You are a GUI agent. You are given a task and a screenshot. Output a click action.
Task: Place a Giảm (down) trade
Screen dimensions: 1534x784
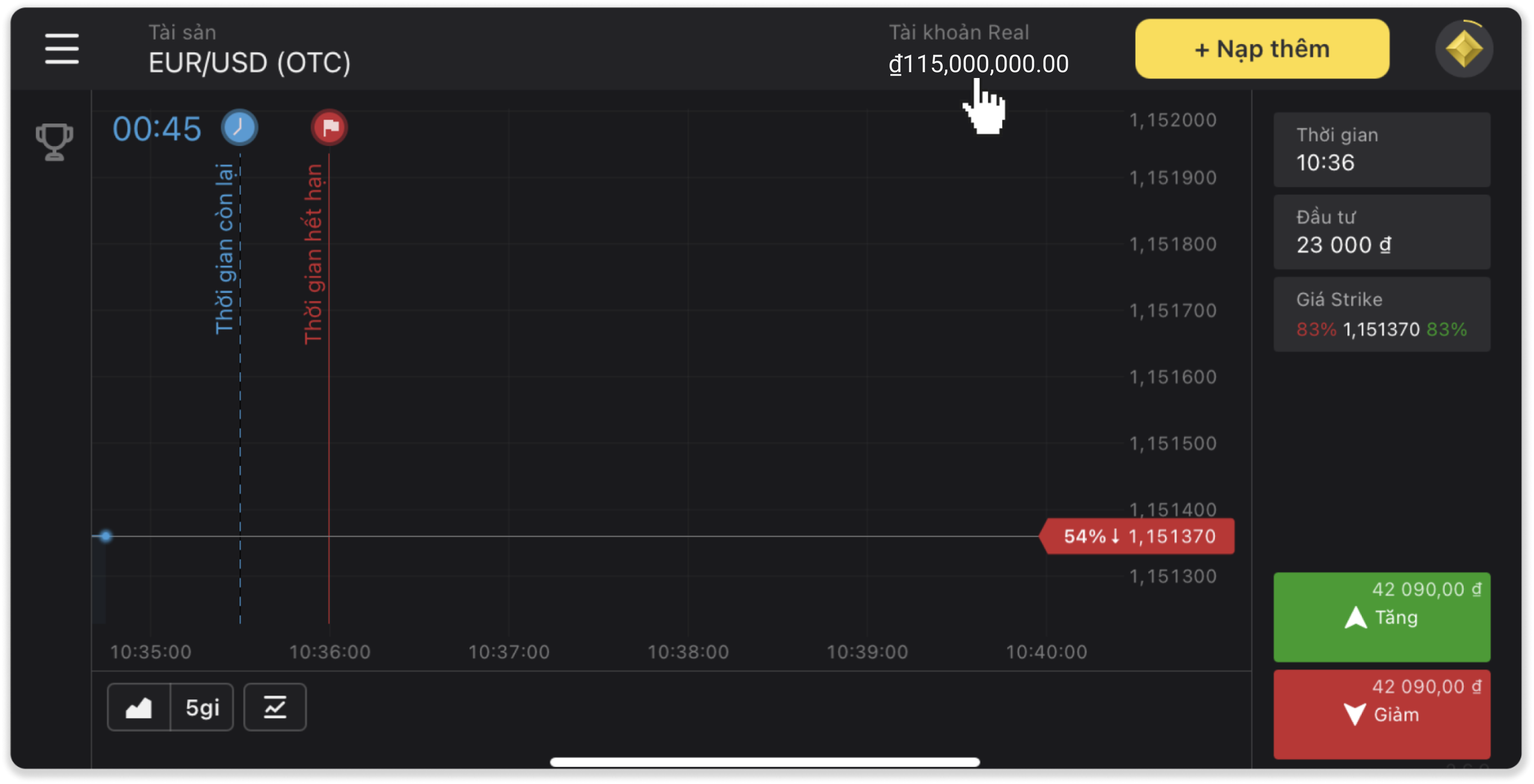pos(1381,714)
